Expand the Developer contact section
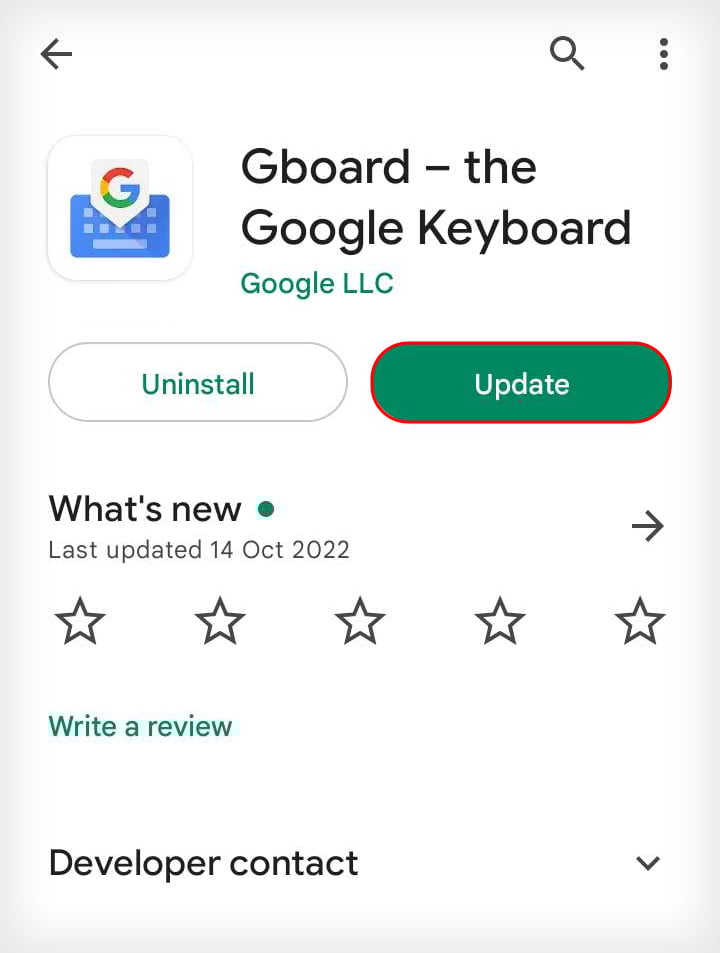This screenshot has width=720, height=953. click(648, 863)
